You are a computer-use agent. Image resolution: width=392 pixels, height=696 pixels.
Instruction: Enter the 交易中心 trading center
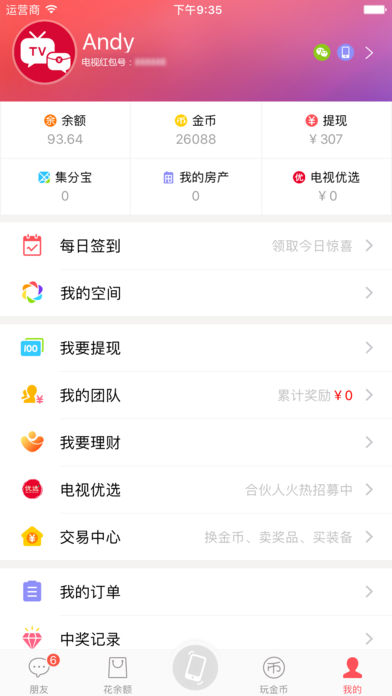(196, 537)
